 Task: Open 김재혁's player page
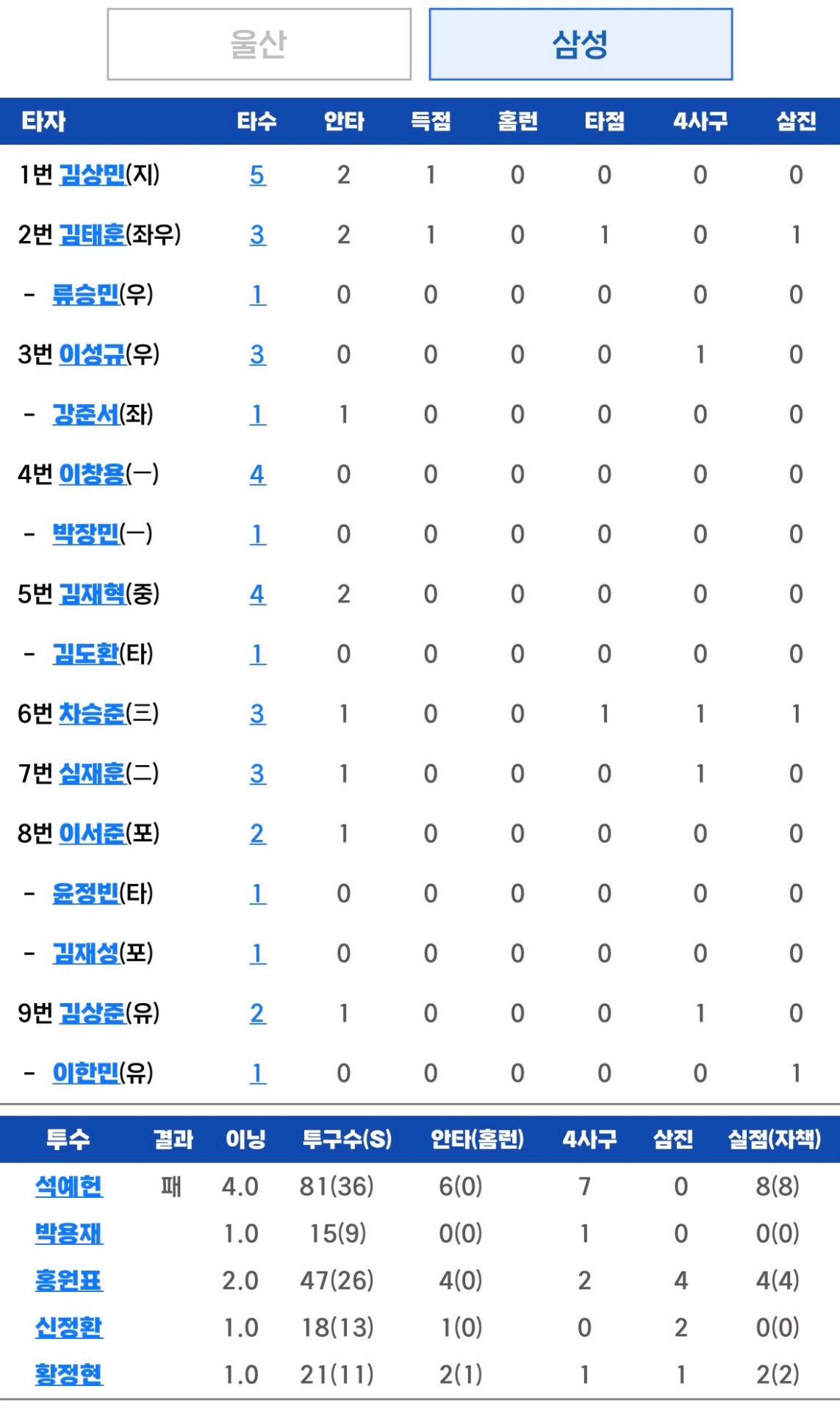point(92,594)
